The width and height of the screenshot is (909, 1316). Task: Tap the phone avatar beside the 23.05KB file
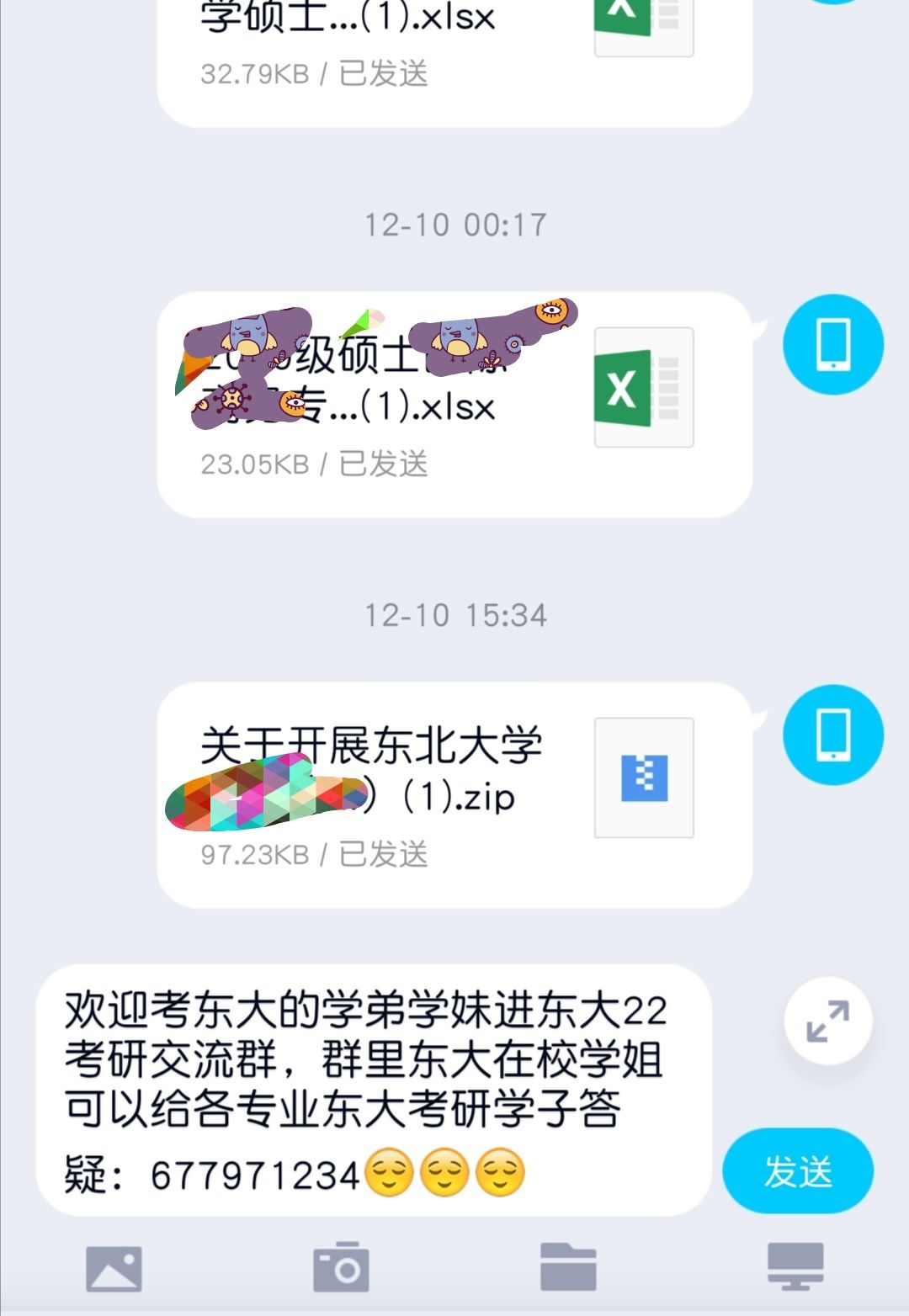coord(832,344)
